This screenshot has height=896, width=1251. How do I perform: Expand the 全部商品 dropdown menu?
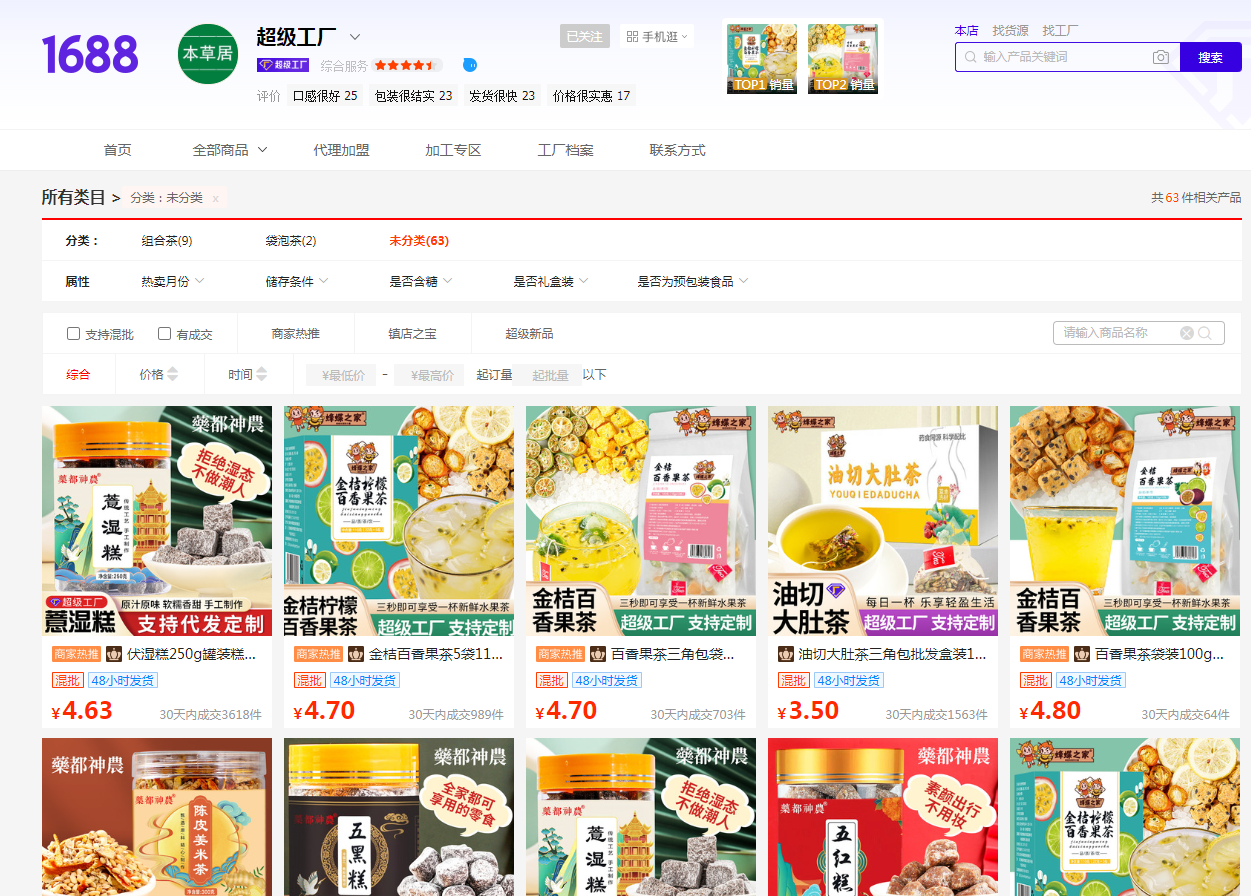click(x=230, y=150)
